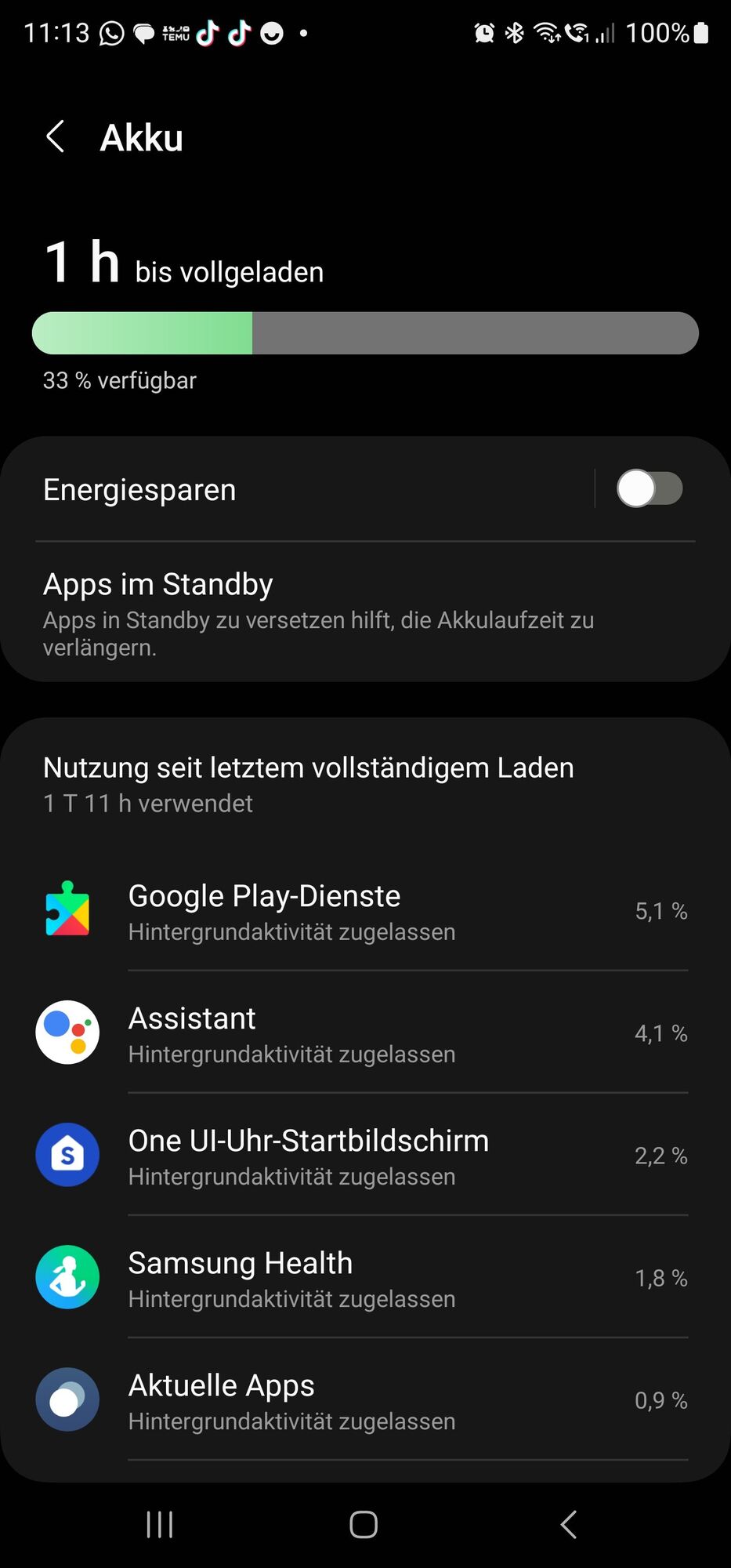Tap the Google Assistant app icon
The image size is (731, 1568).
67,1033
